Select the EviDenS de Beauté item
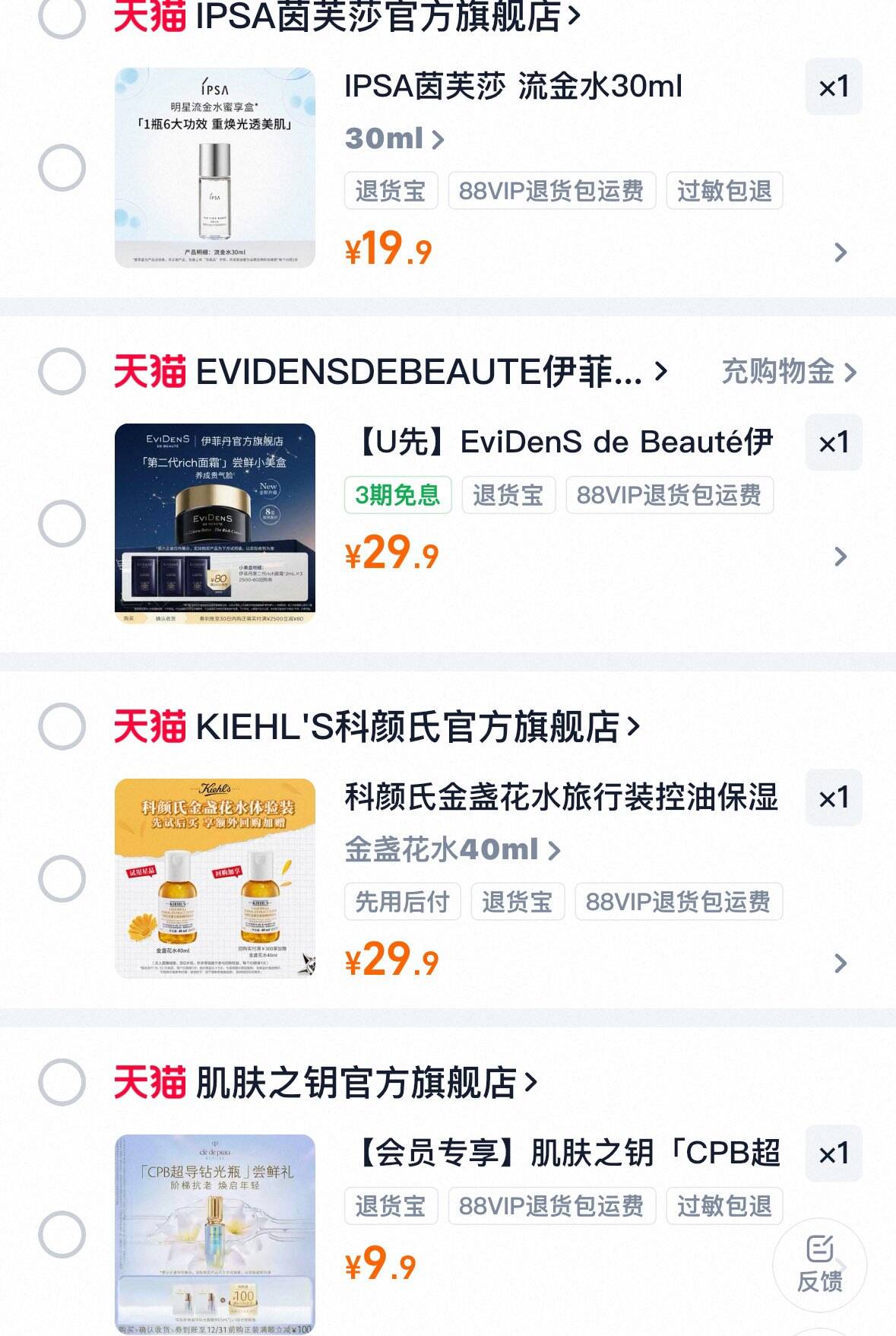 (x=62, y=523)
